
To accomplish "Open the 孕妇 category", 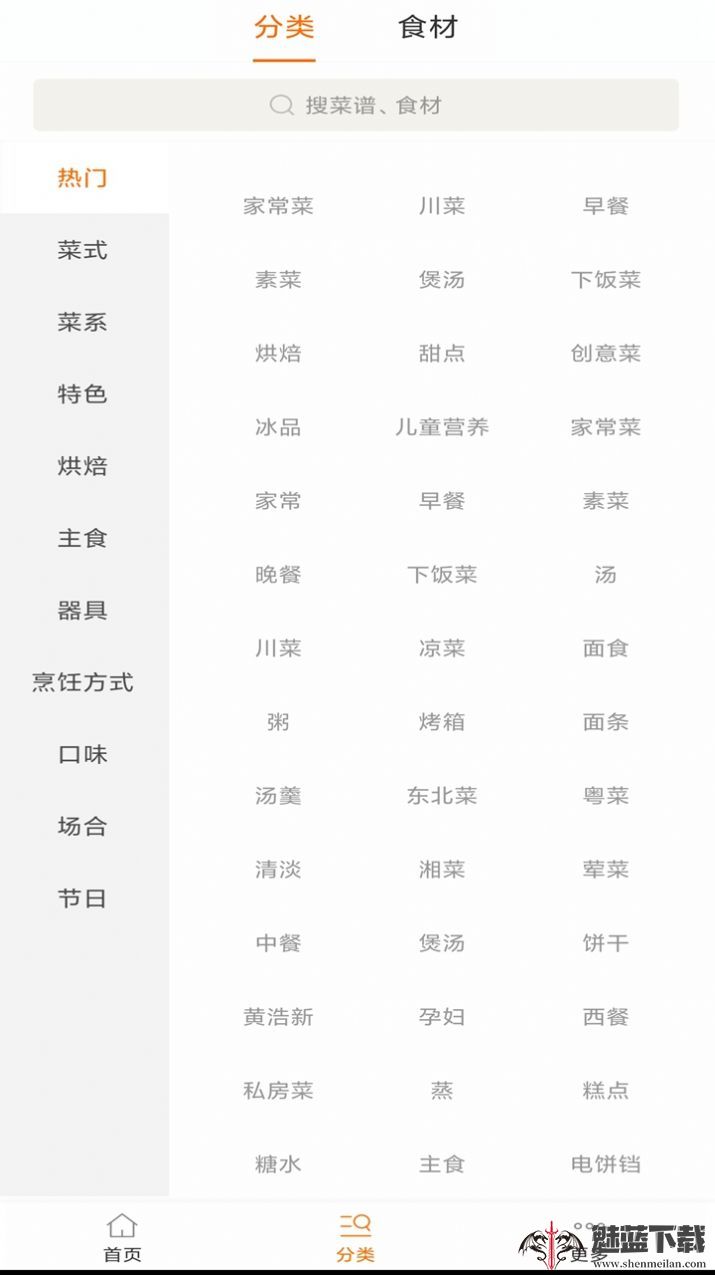I will point(442,1017).
